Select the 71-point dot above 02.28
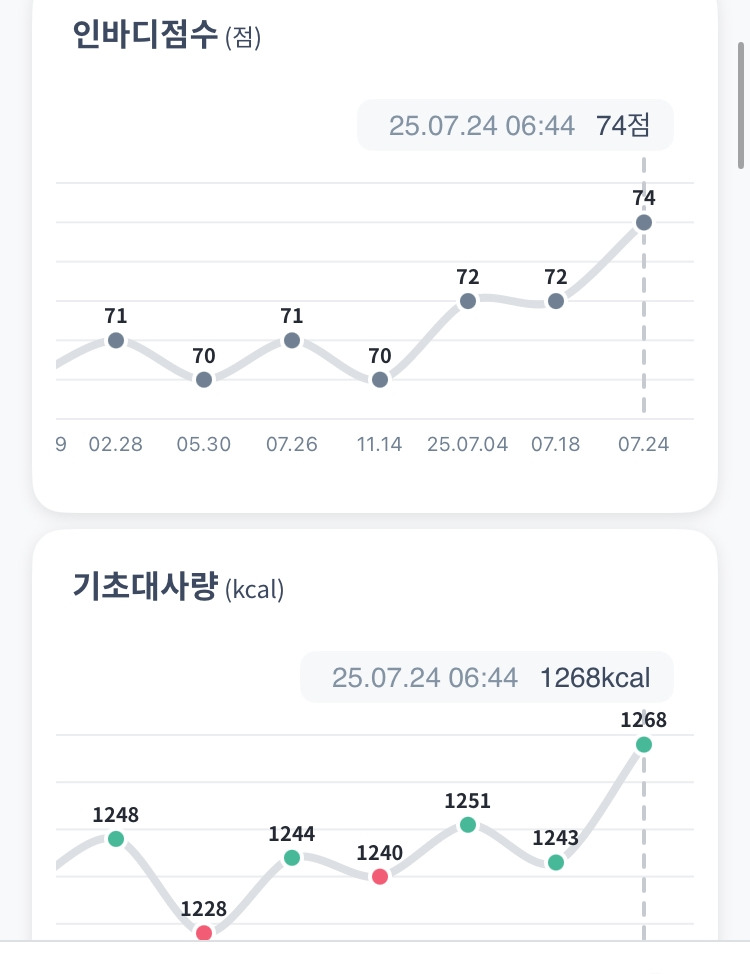The height and width of the screenshot is (974, 750). [116, 341]
